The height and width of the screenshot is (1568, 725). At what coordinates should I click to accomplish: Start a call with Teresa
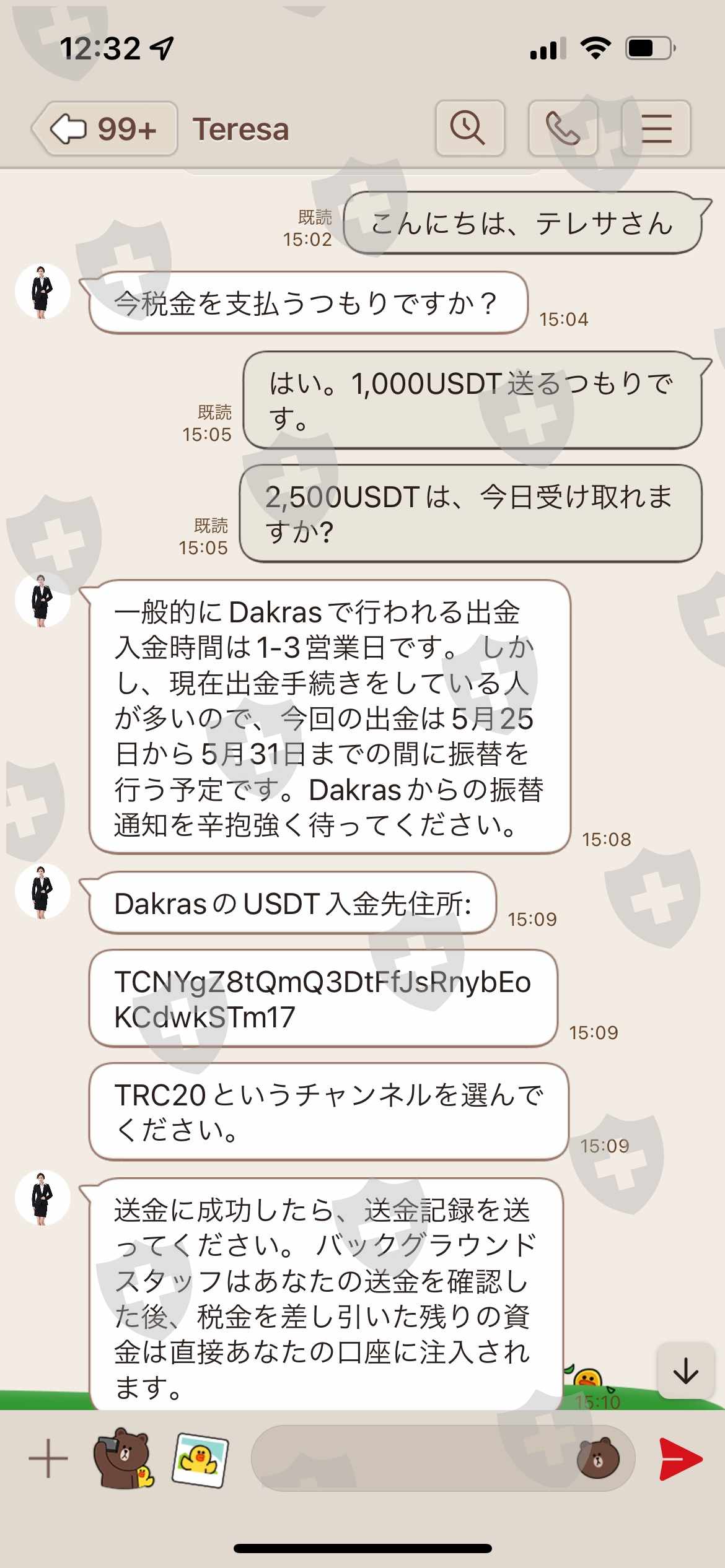(563, 128)
